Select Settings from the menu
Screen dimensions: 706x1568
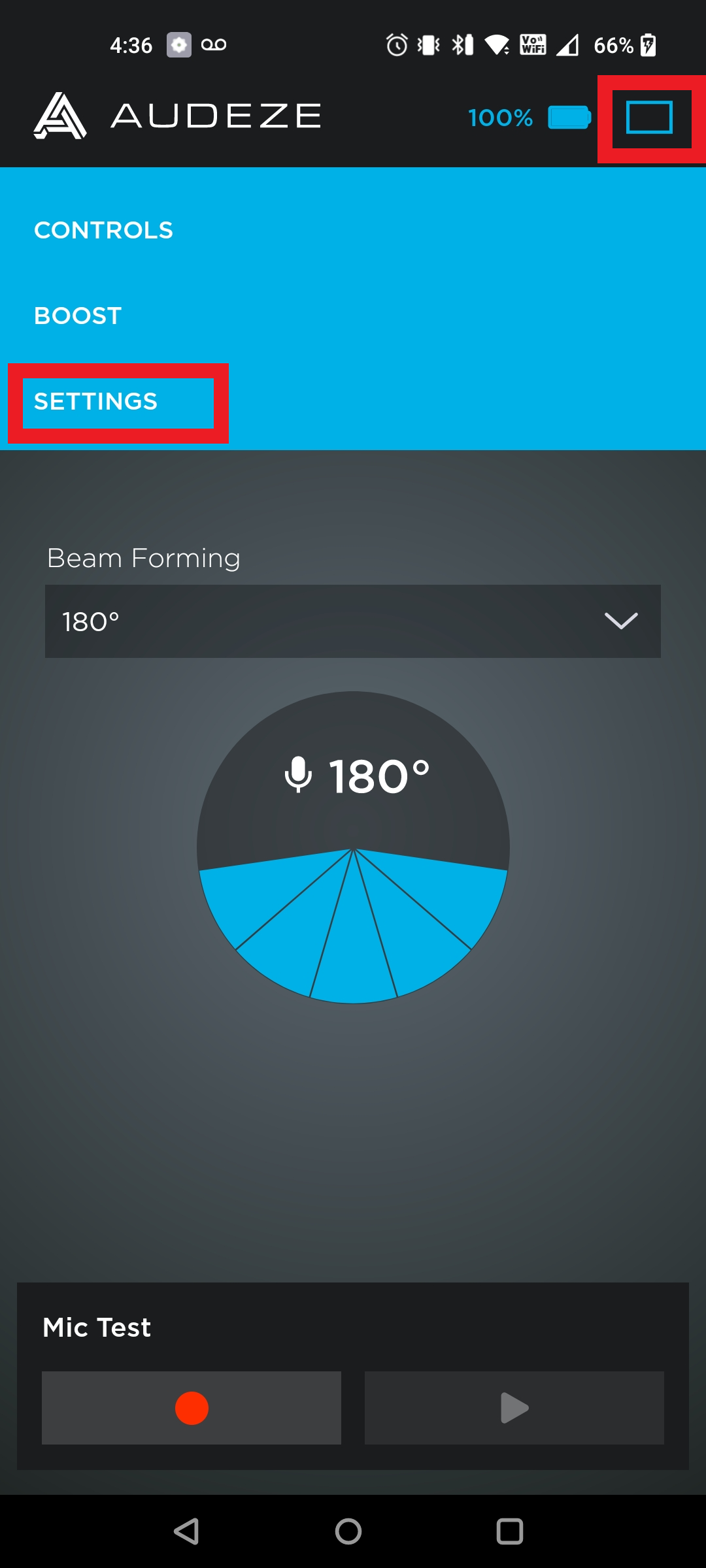tap(96, 401)
